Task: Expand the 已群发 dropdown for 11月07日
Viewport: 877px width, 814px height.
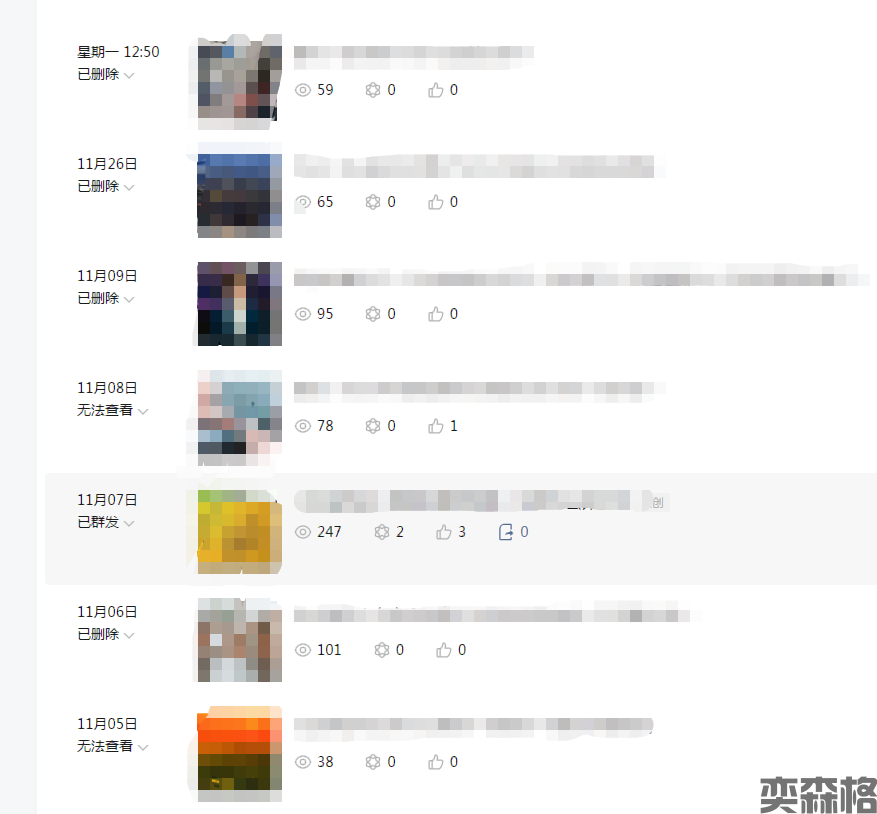Action: (129, 523)
